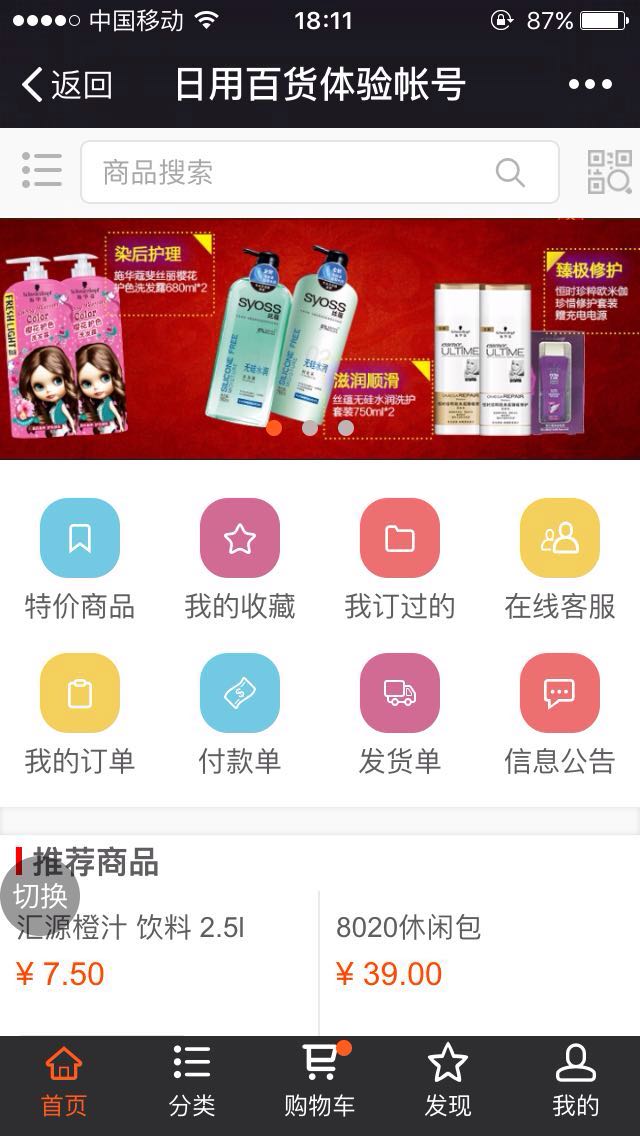Open the list menu icon beside search

coord(42,171)
